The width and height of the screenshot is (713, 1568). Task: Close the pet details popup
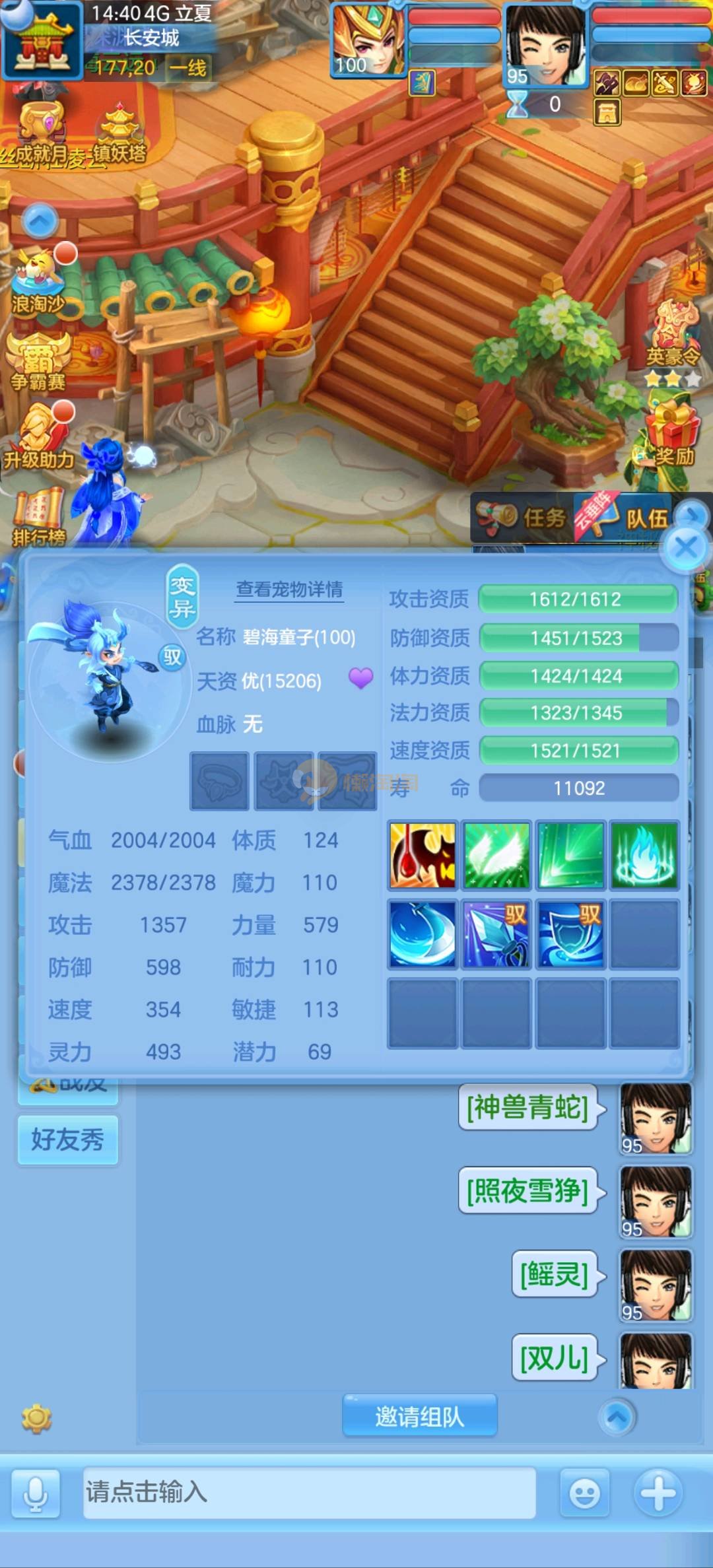click(686, 547)
